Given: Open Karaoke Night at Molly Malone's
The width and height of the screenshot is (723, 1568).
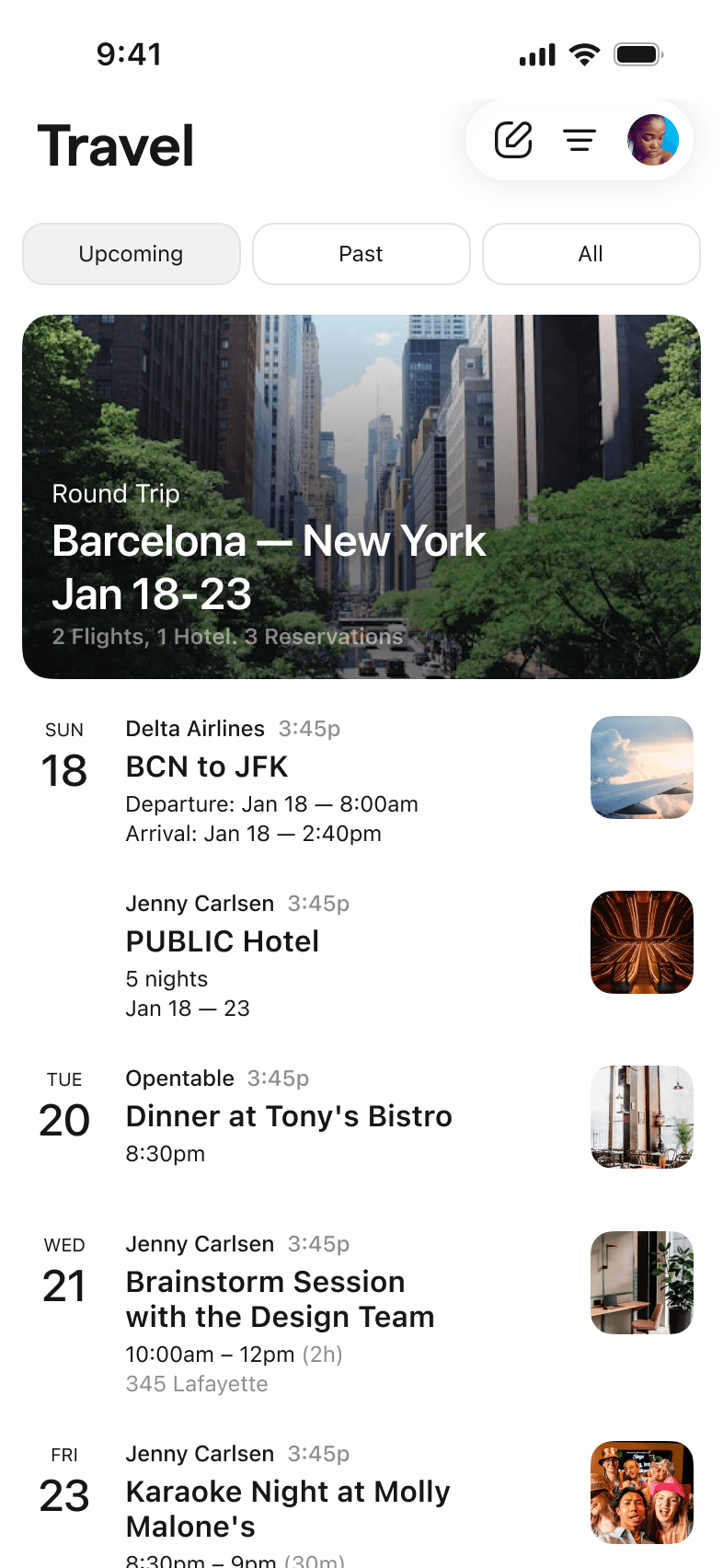Looking at the screenshot, I should pyautogui.click(x=288, y=1508).
